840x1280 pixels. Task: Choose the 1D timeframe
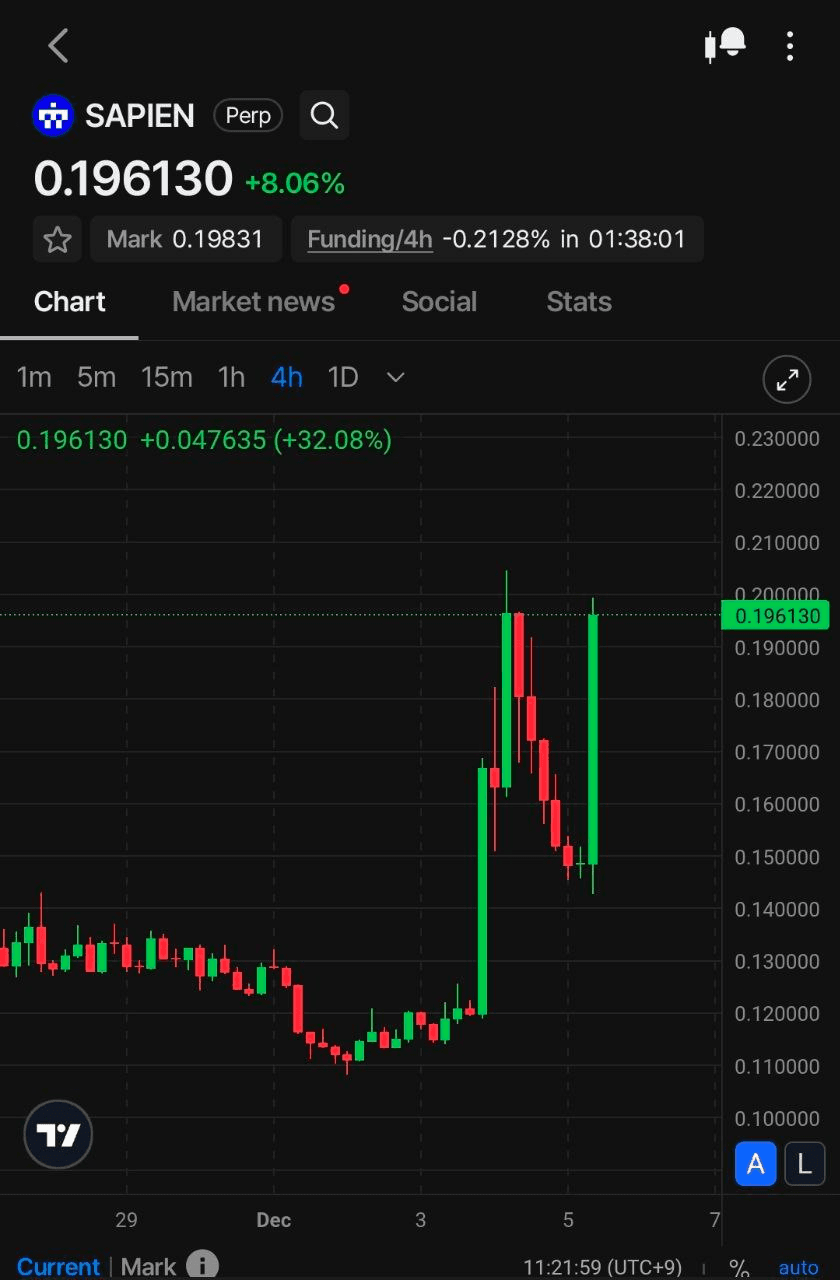click(343, 377)
